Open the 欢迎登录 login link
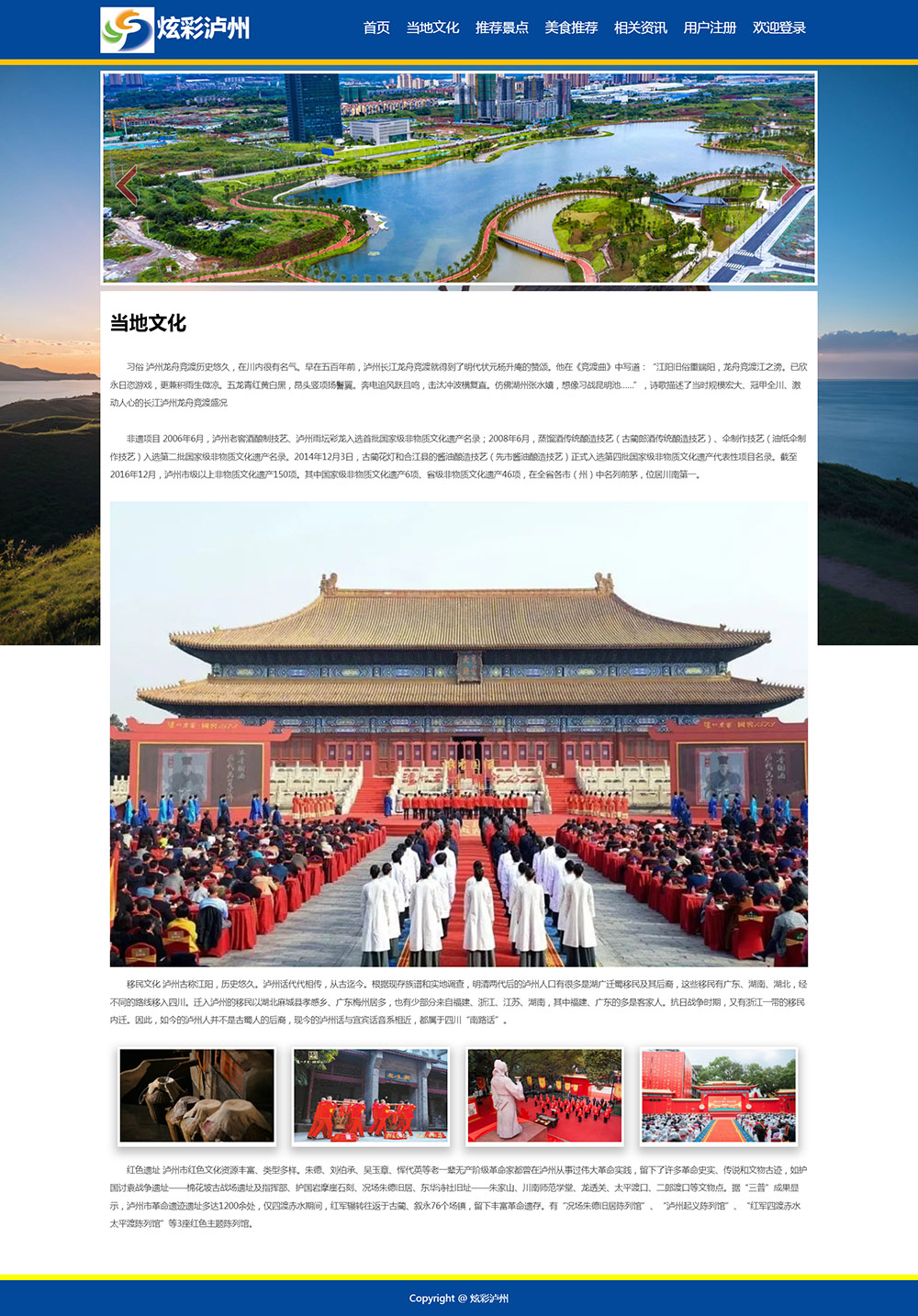This screenshot has height=1316, width=918. (x=778, y=28)
